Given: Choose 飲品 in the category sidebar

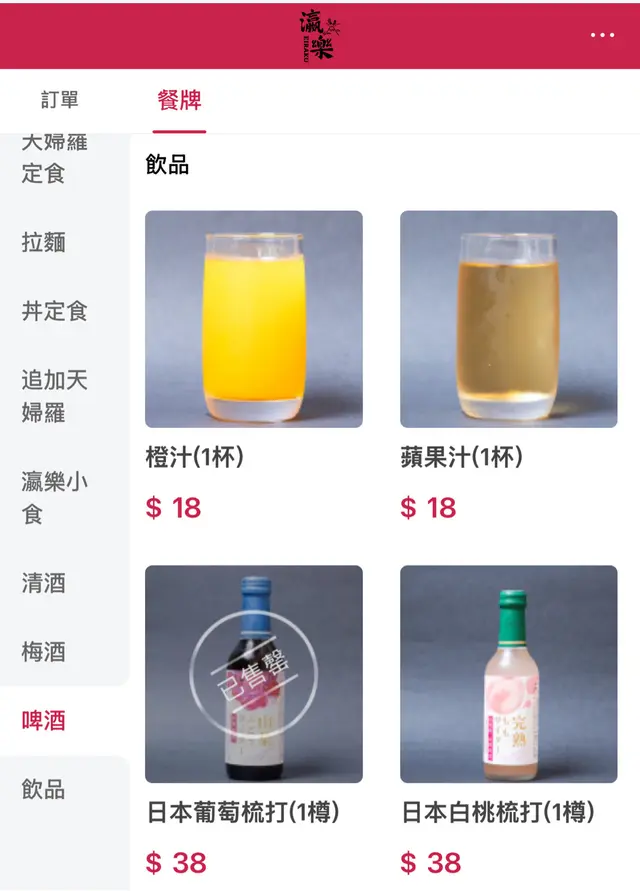Looking at the screenshot, I should (x=43, y=789).
